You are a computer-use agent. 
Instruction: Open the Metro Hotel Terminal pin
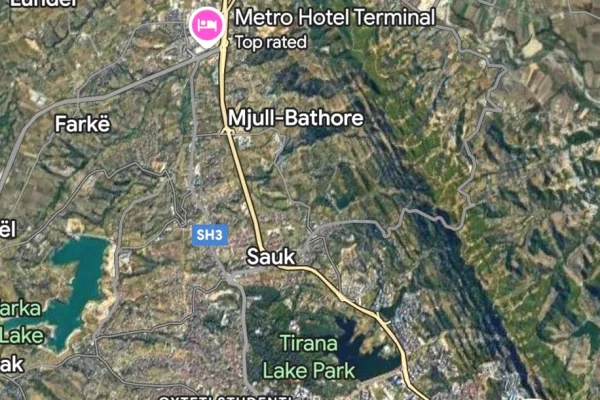click(x=206, y=24)
